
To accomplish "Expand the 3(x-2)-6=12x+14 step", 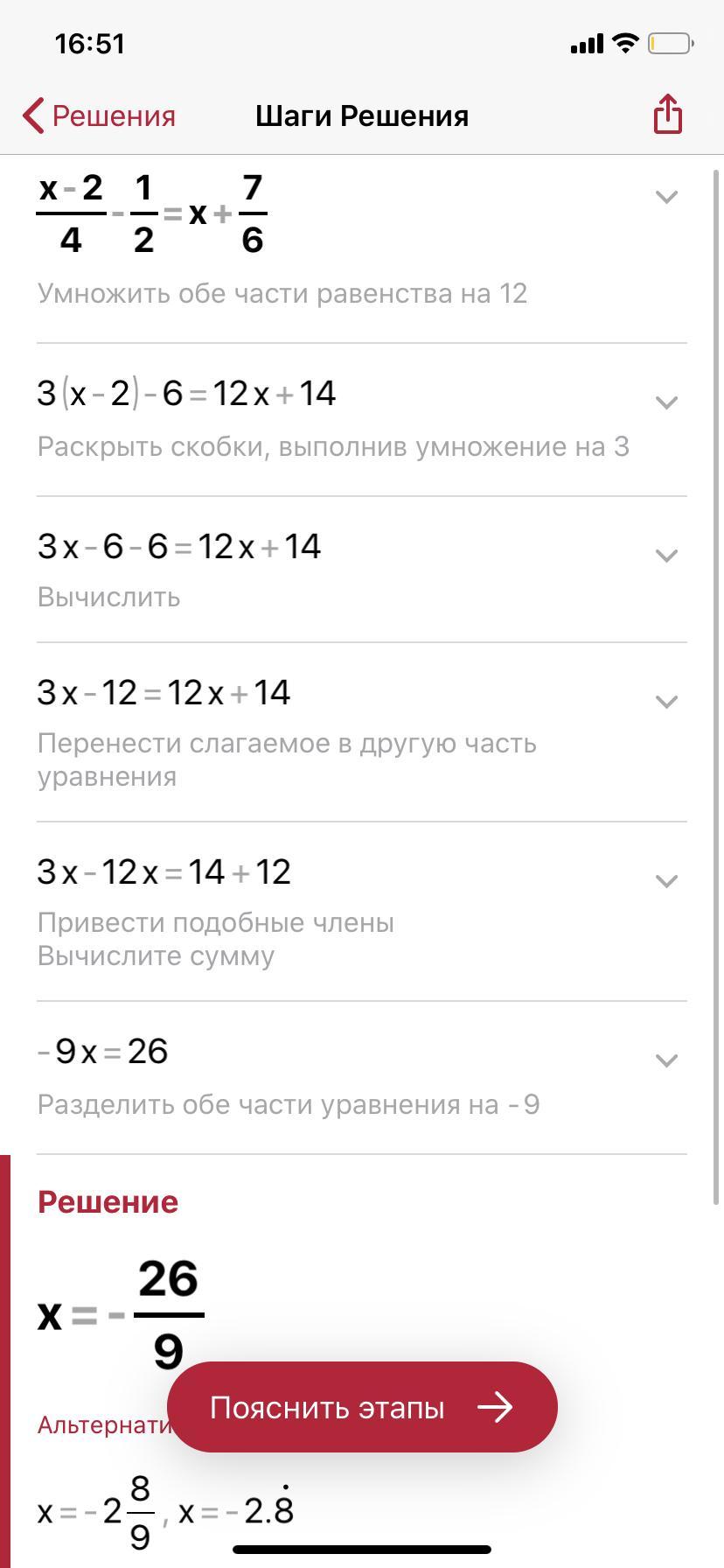I will tap(667, 402).
